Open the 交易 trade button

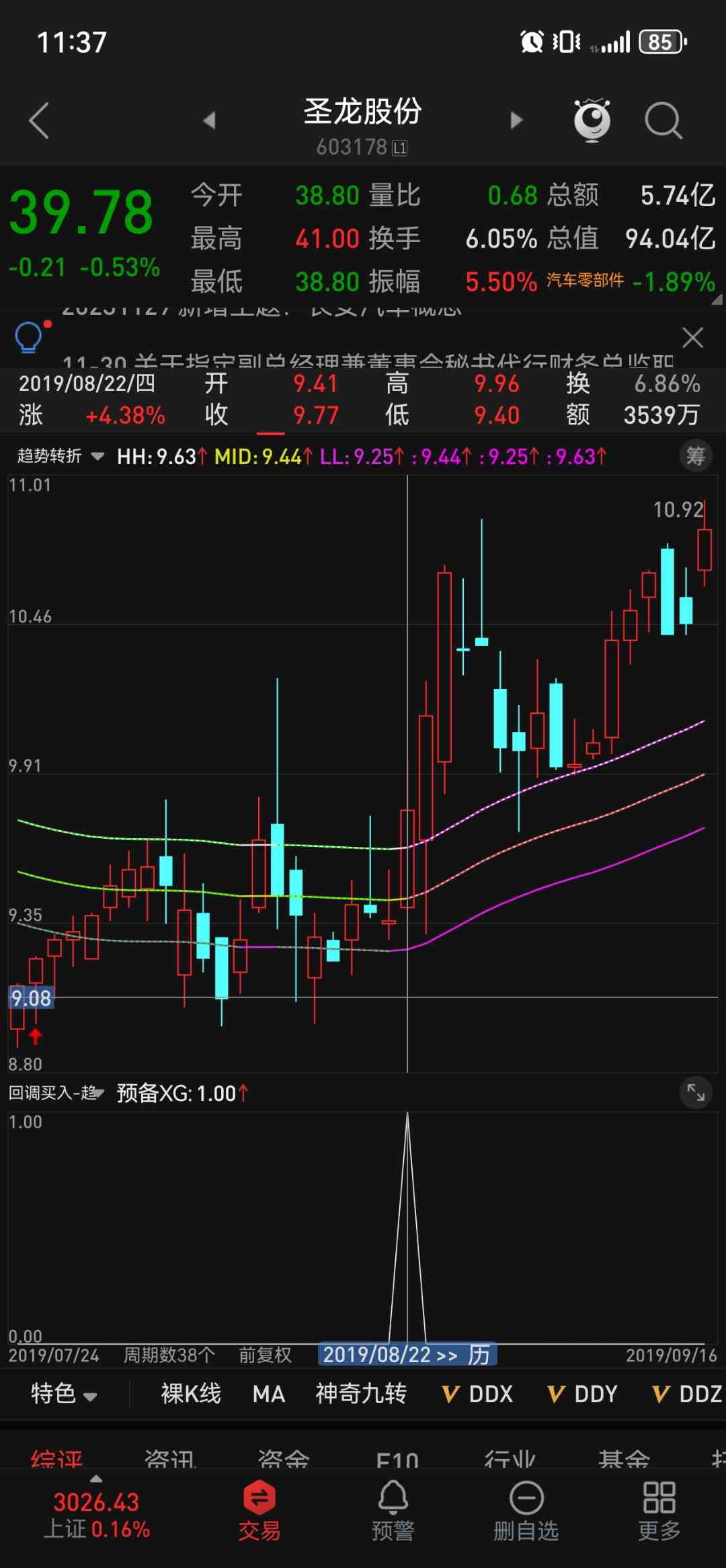[259, 1510]
